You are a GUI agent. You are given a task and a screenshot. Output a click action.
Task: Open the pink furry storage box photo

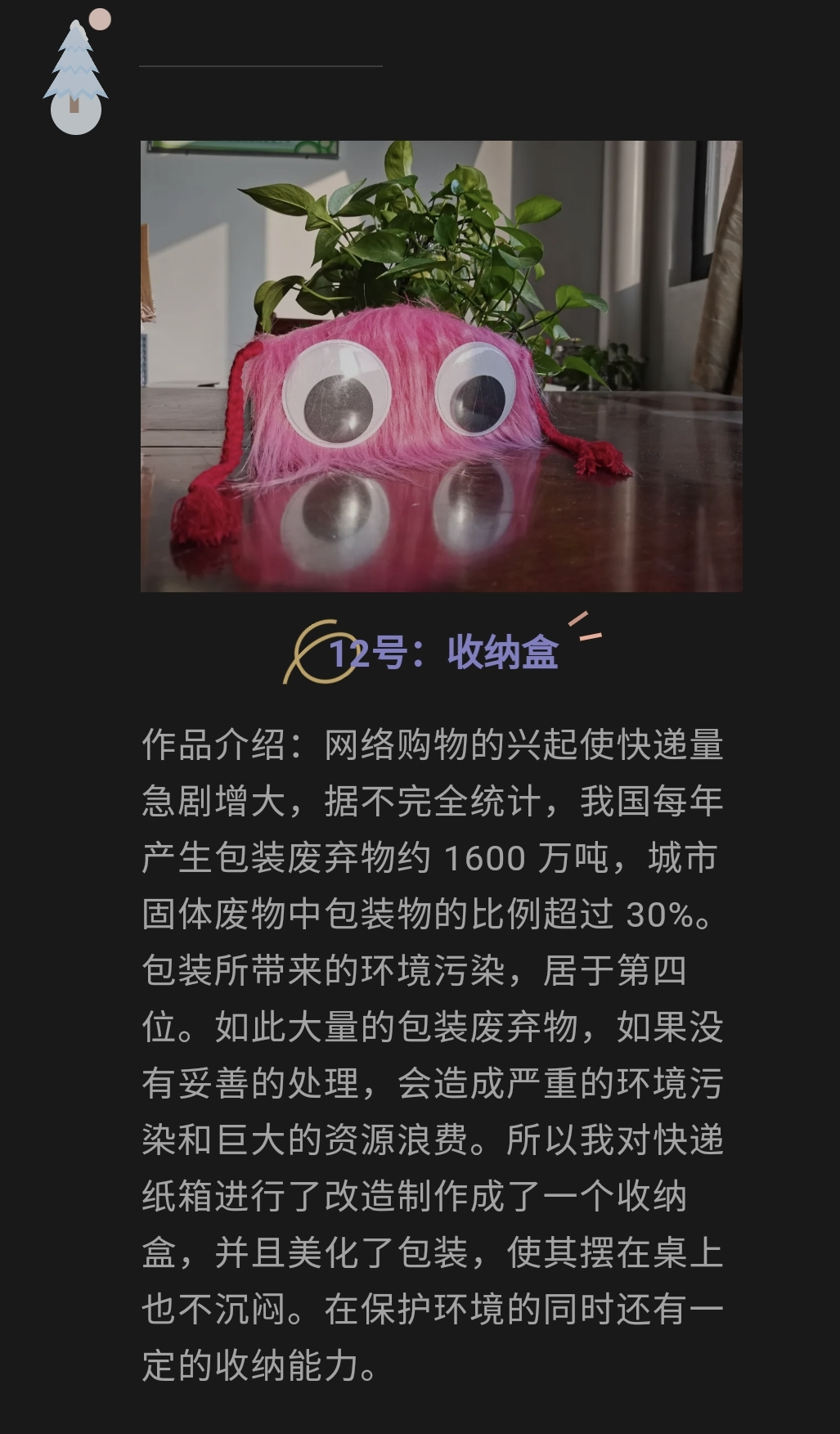442,366
